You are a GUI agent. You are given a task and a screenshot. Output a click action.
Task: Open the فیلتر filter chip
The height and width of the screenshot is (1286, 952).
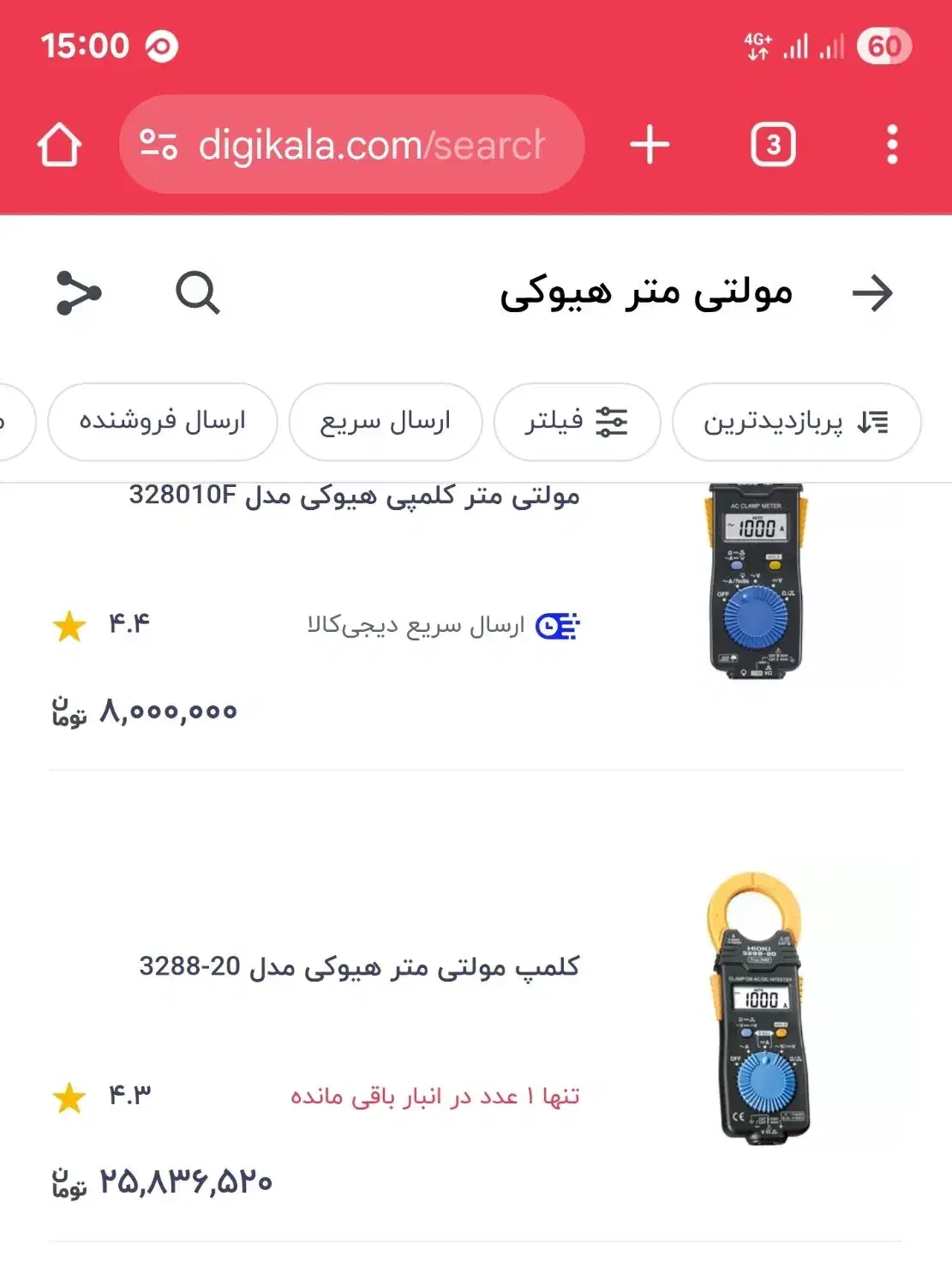(577, 422)
